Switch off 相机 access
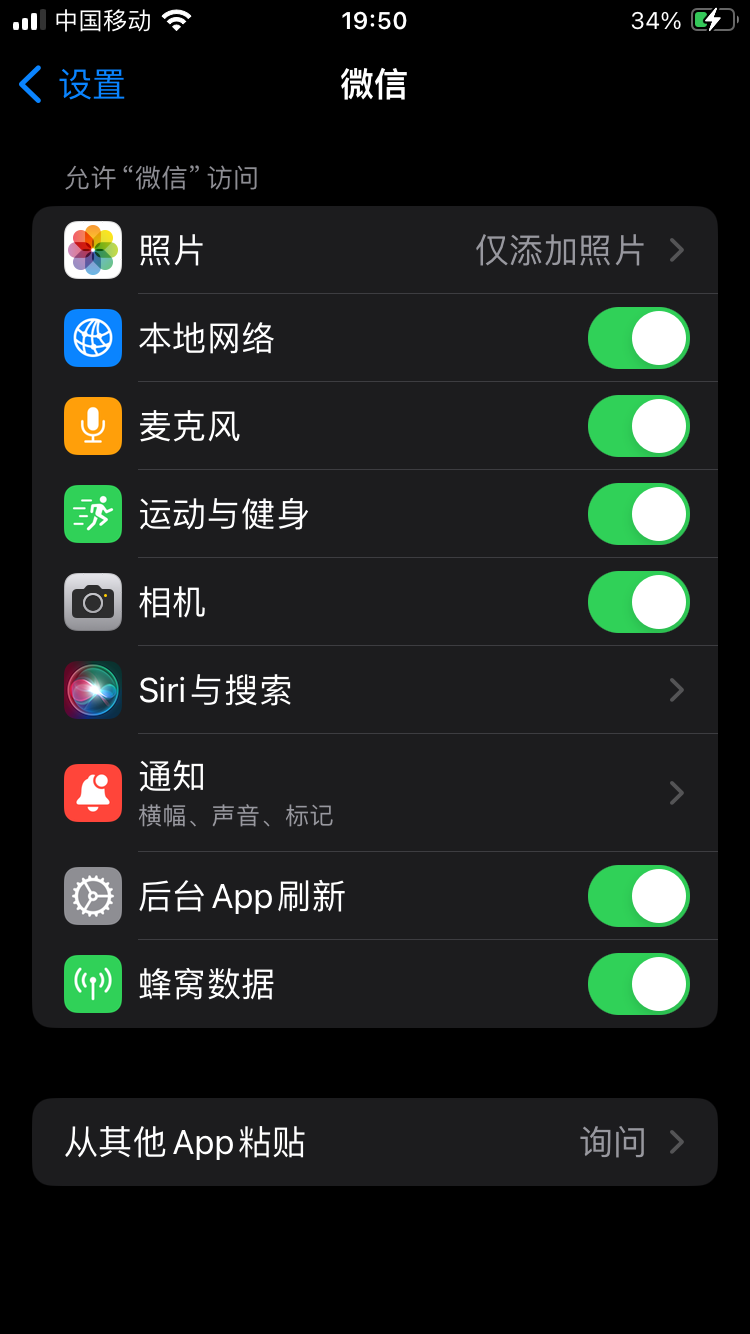The width and height of the screenshot is (750, 1334). (638, 602)
